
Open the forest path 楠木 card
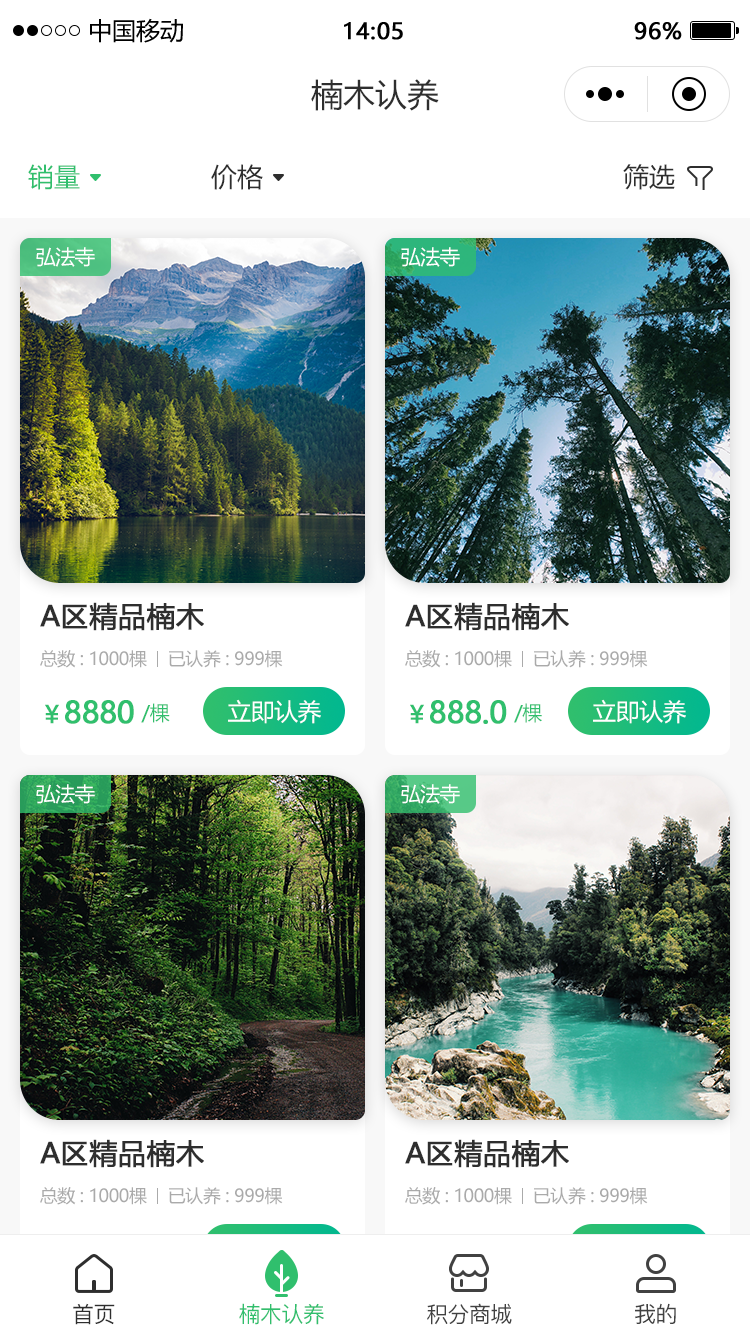tap(192, 948)
